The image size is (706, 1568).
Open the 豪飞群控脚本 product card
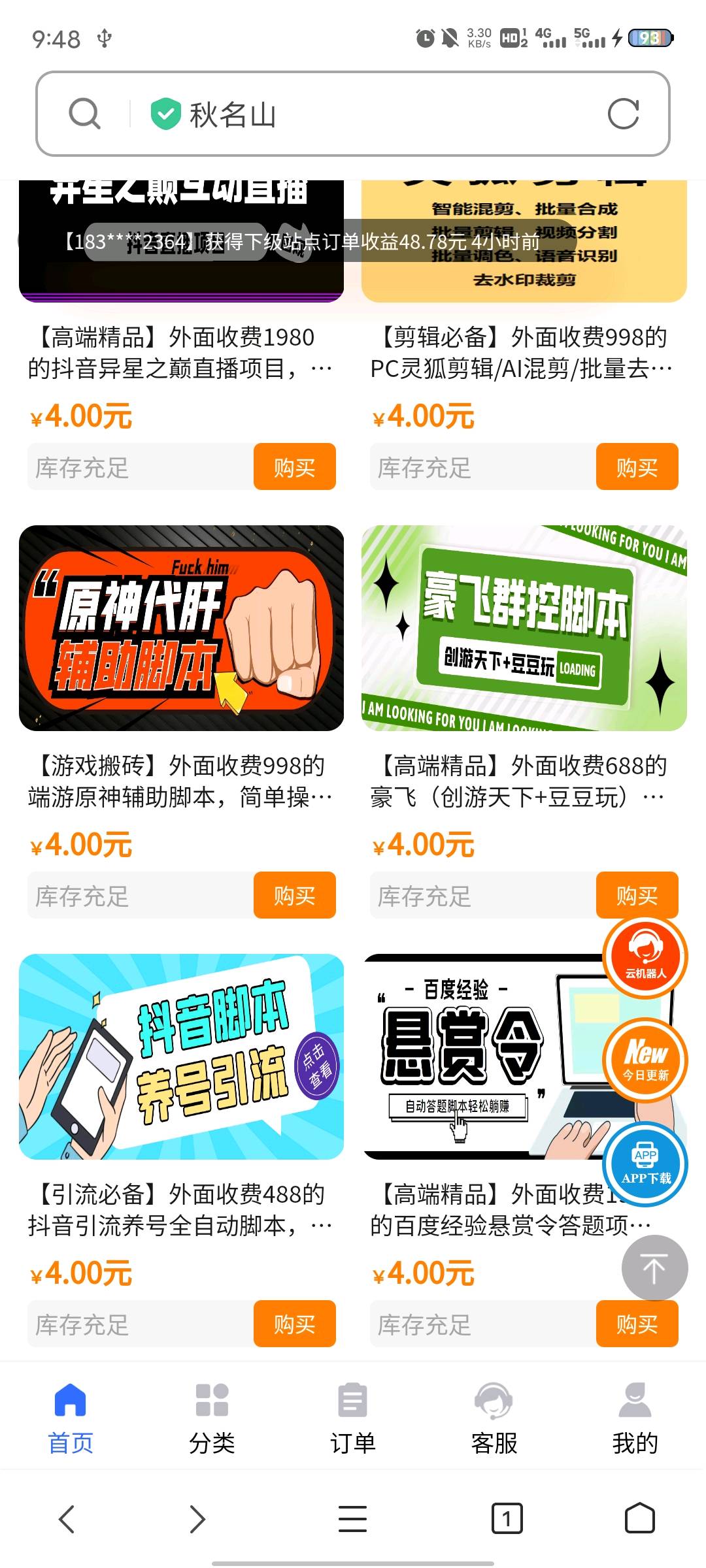524,628
